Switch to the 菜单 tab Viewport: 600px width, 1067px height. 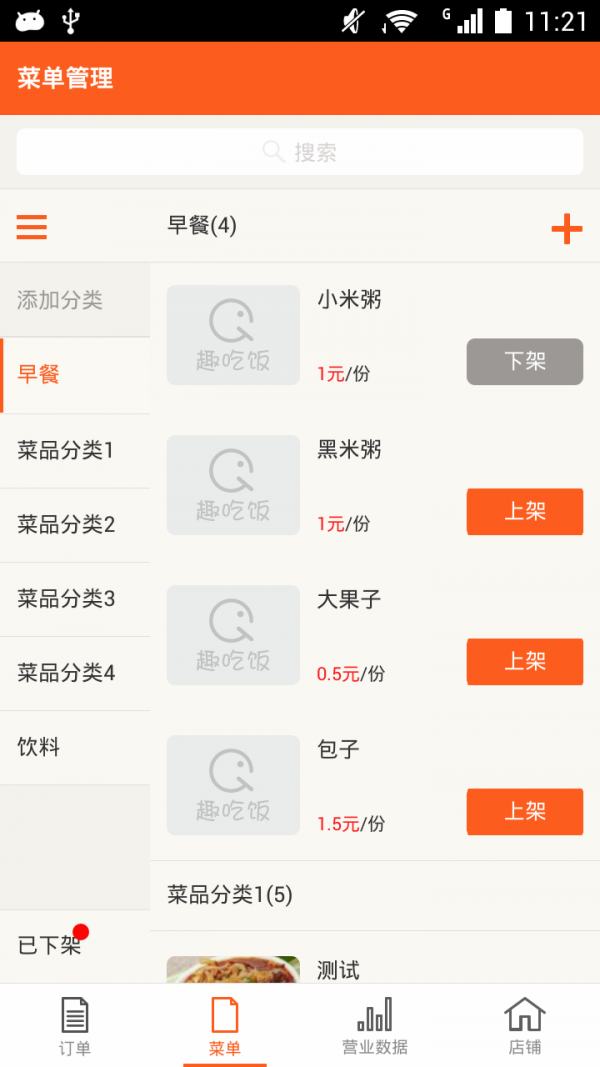[x=225, y=1025]
